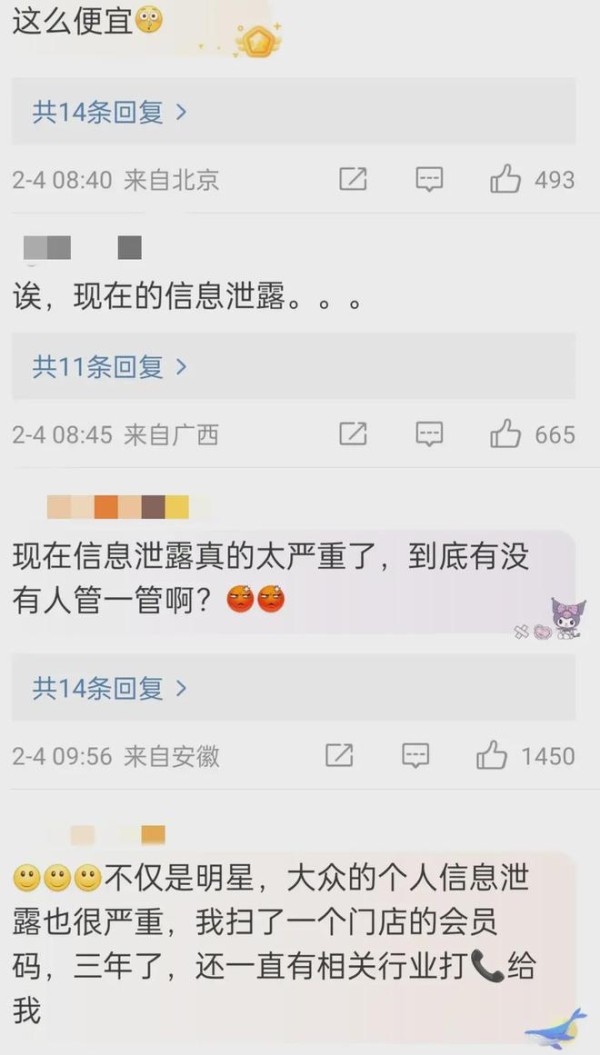Expand 14 replies under the 安徽 comment
The image size is (600, 1055).
(109, 688)
